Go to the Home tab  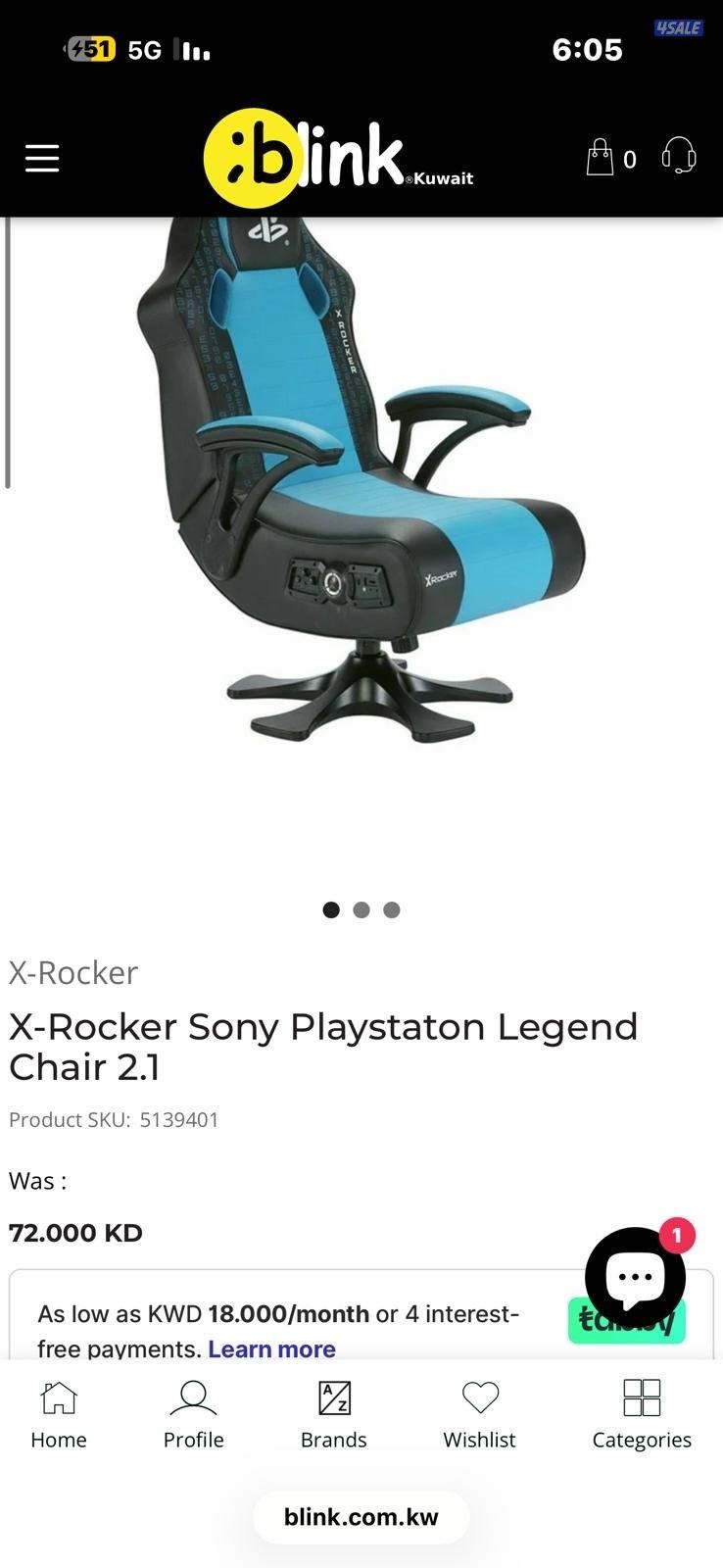pos(59,1414)
